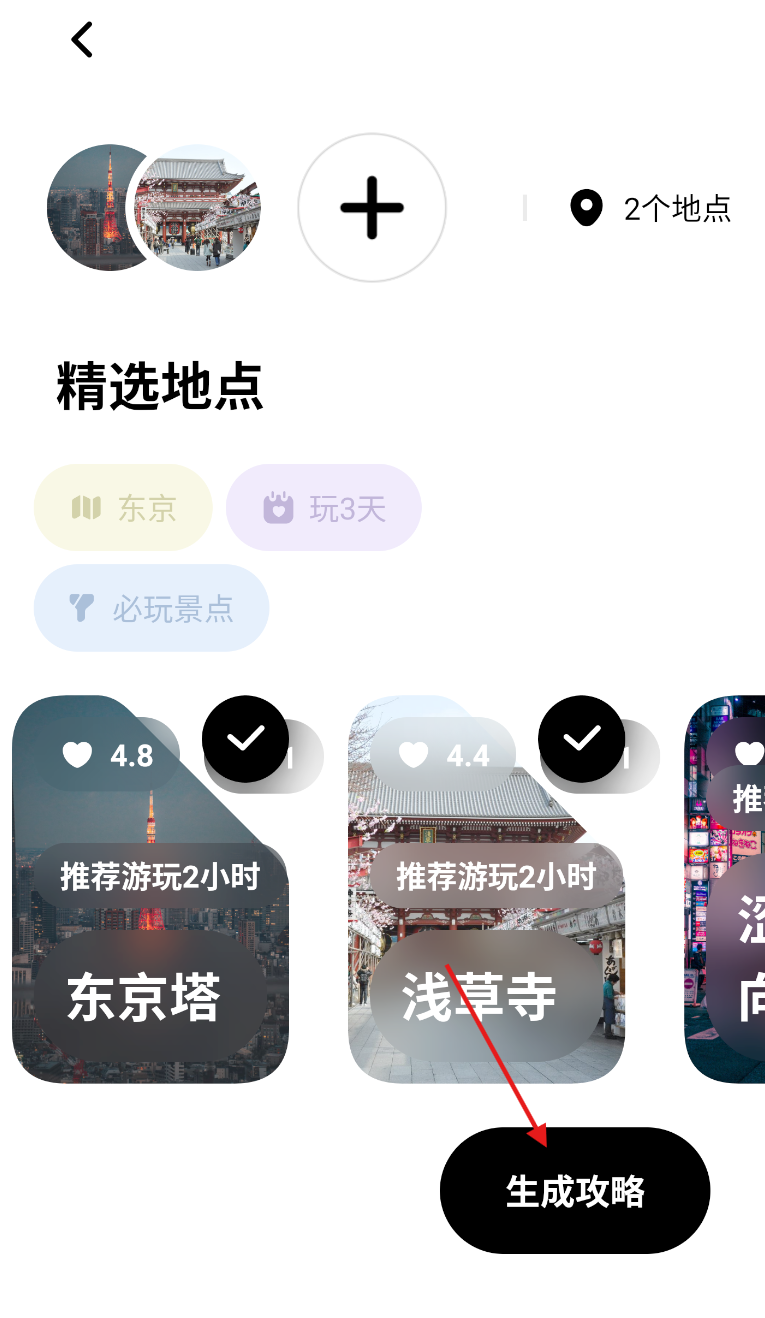
Task: Uncheck the 浅草寺 selection checkmark
Action: click(x=582, y=739)
